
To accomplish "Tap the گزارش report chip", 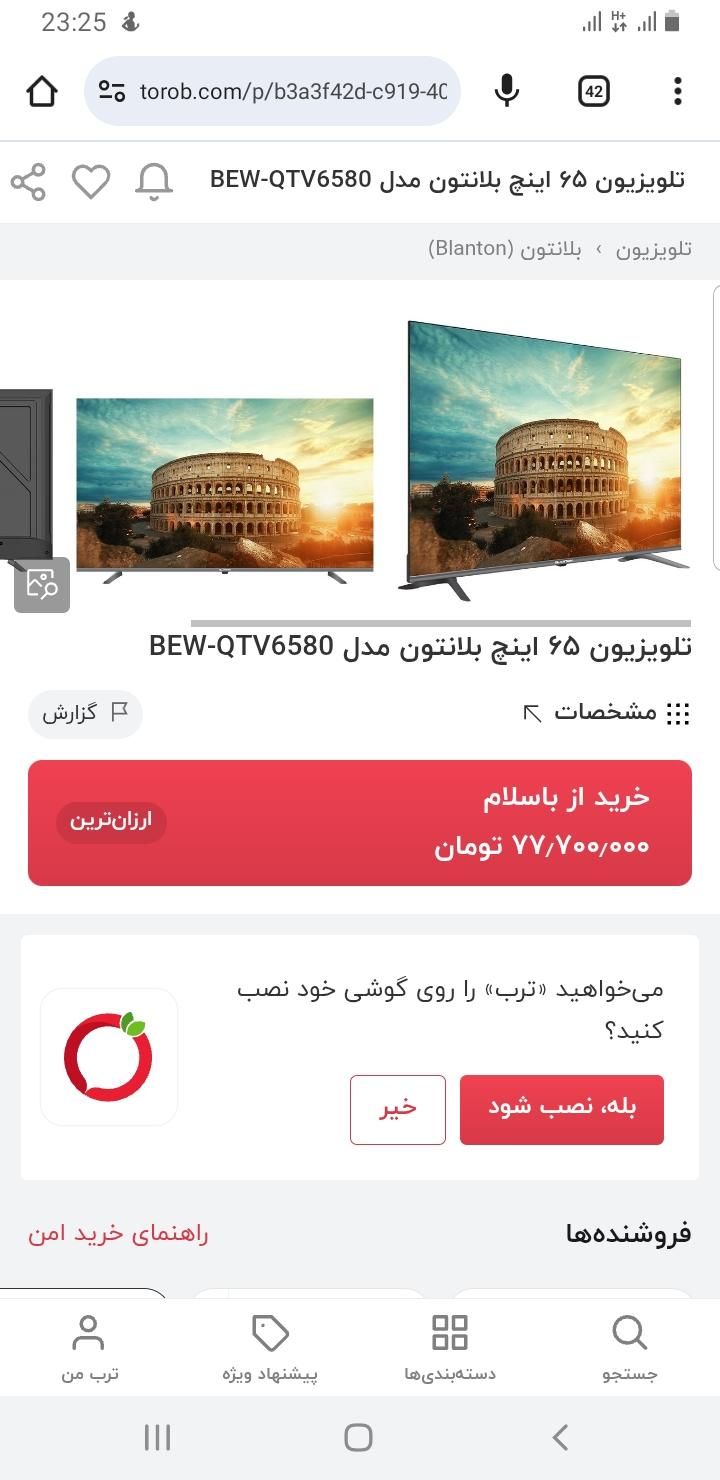I will [85, 713].
